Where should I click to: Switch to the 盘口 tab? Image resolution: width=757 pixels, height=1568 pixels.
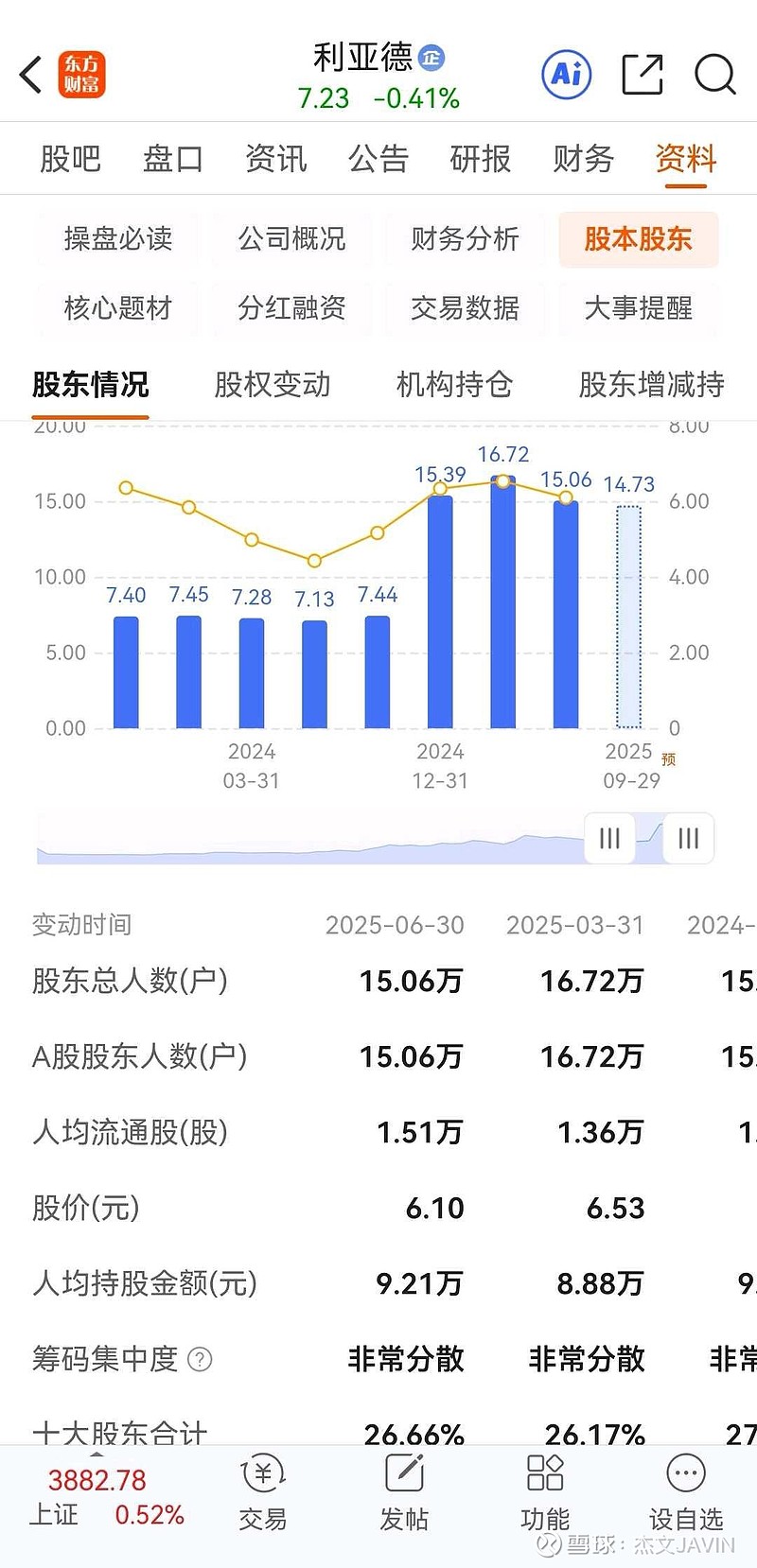tap(173, 159)
